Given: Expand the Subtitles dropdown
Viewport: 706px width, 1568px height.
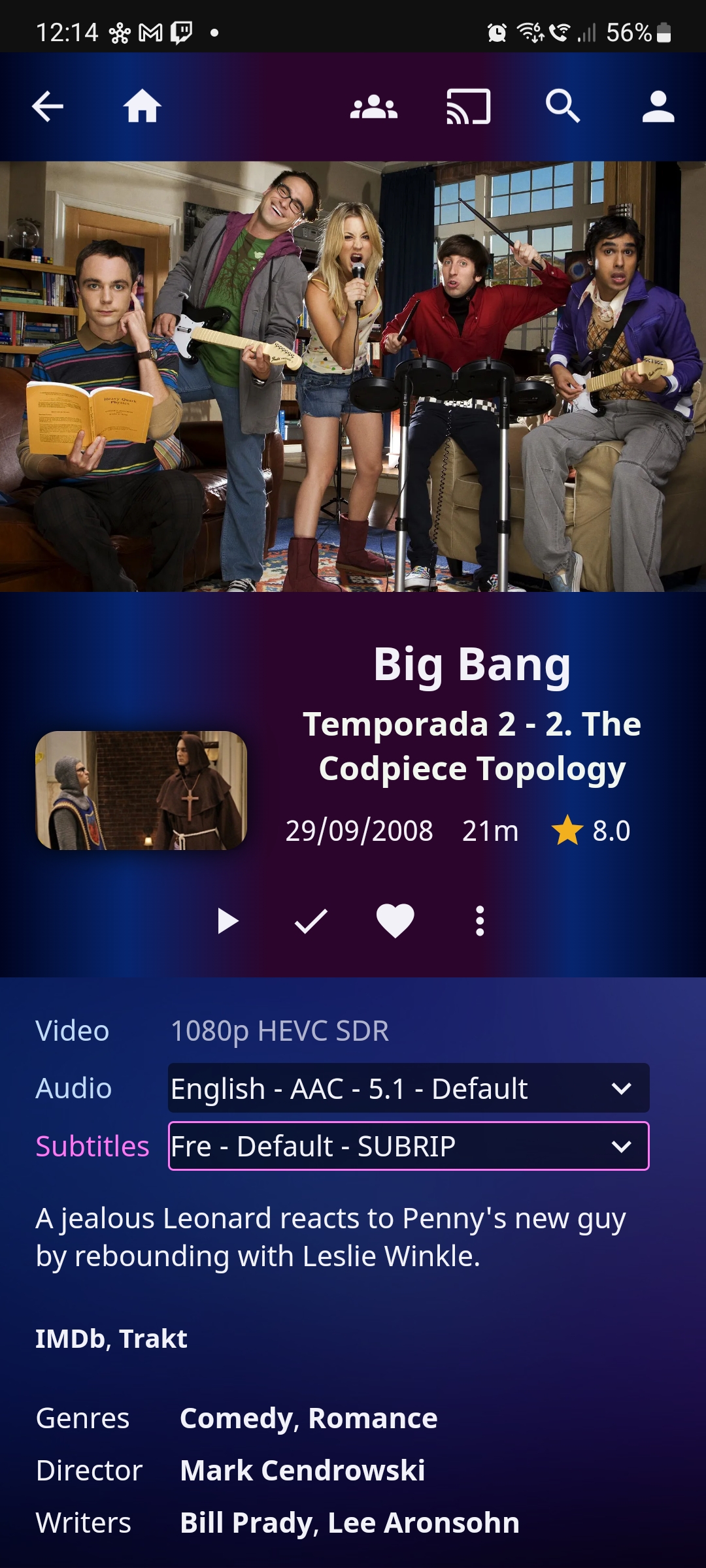Looking at the screenshot, I should click(409, 1146).
